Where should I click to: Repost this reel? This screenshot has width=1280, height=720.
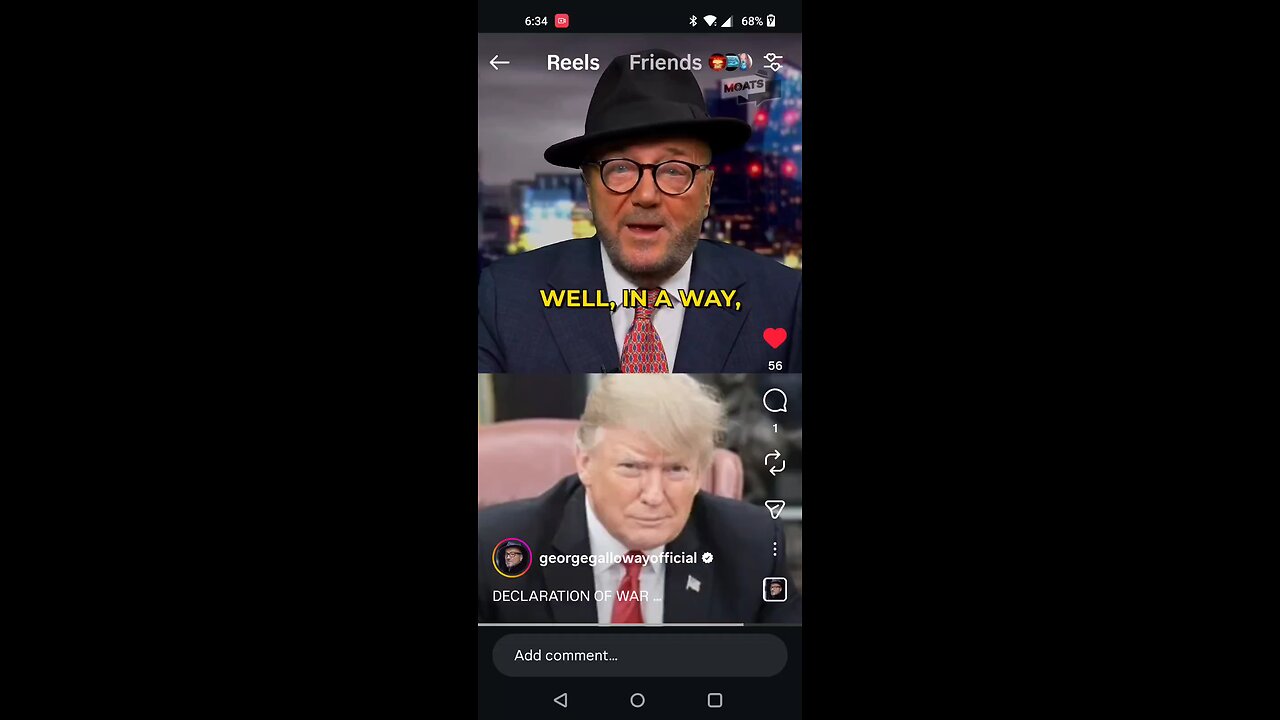(x=775, y=462)
